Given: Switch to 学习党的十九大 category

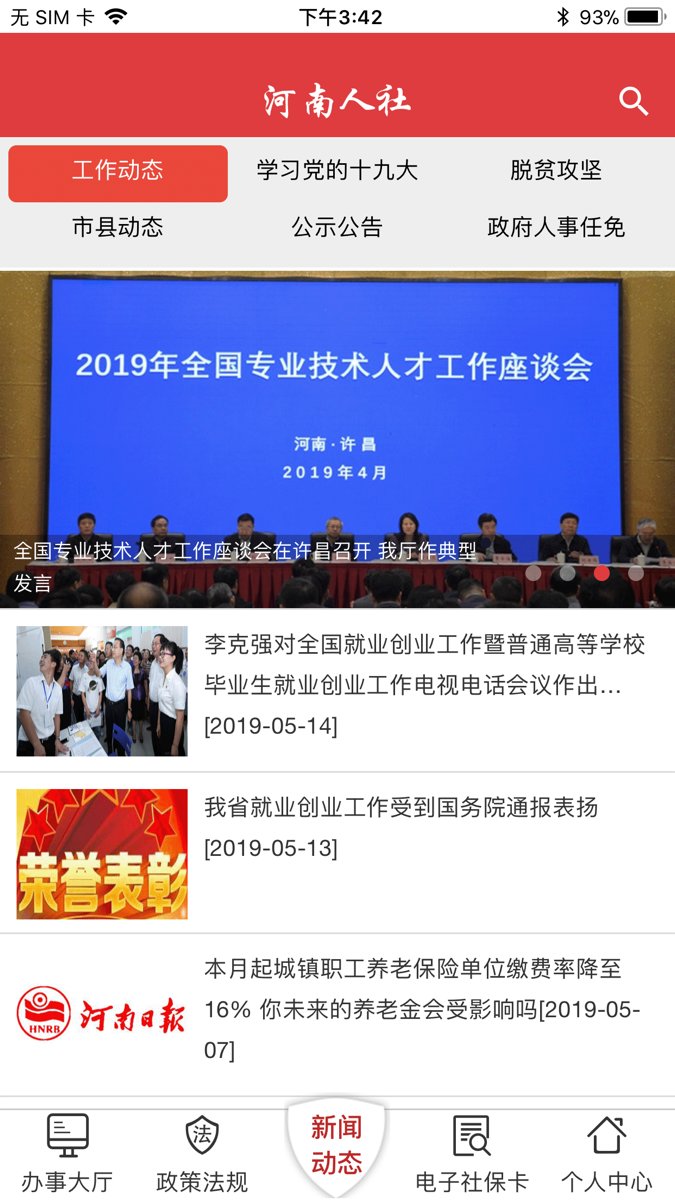Looking at the screenshot, I should point(337,170).
